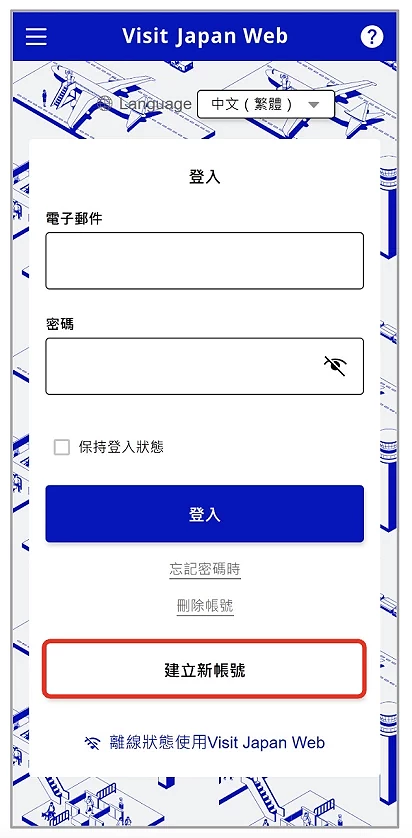Open the 刪除帳號 link
This screenshot has width=412, height=838.
205,606
